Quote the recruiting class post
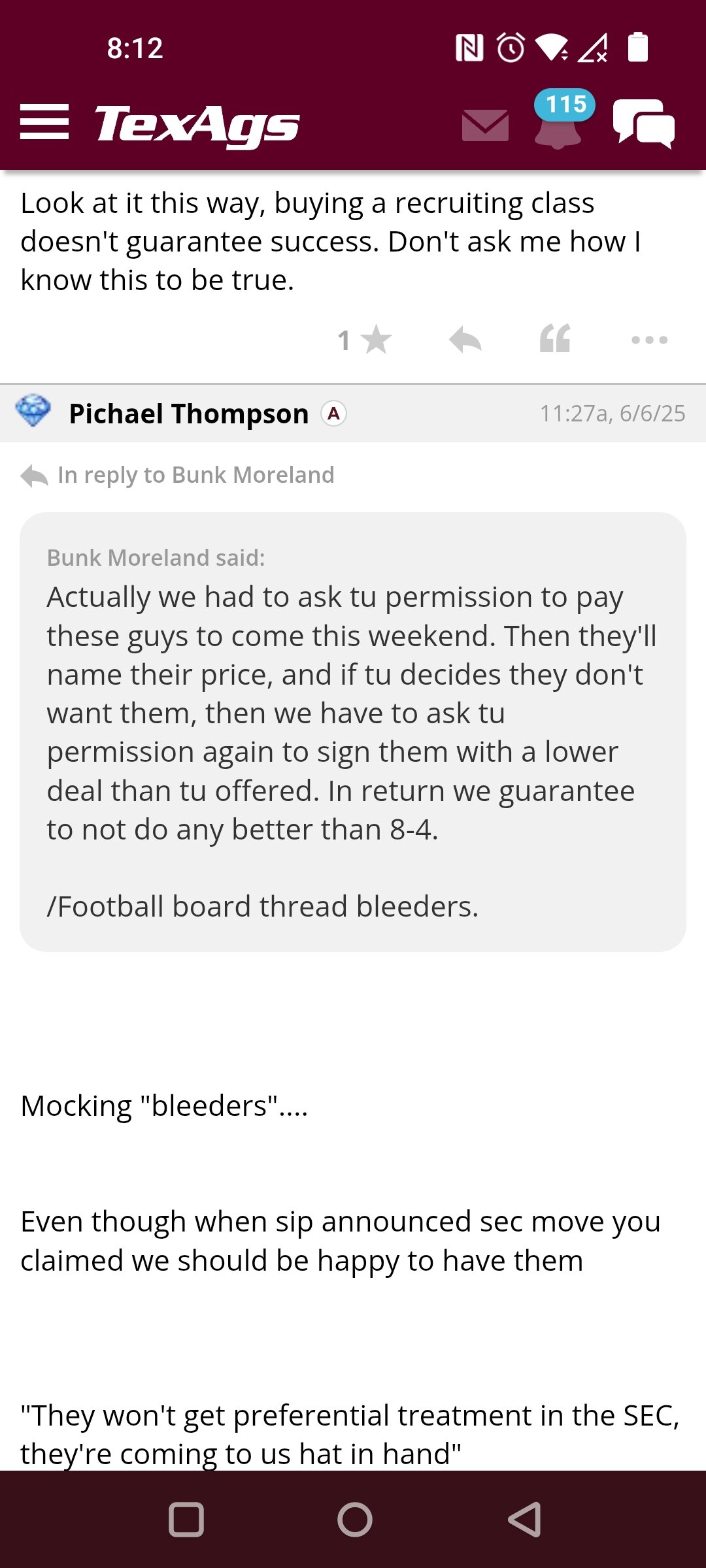The height and width of the screenshot is (1568, 706). 556,339
